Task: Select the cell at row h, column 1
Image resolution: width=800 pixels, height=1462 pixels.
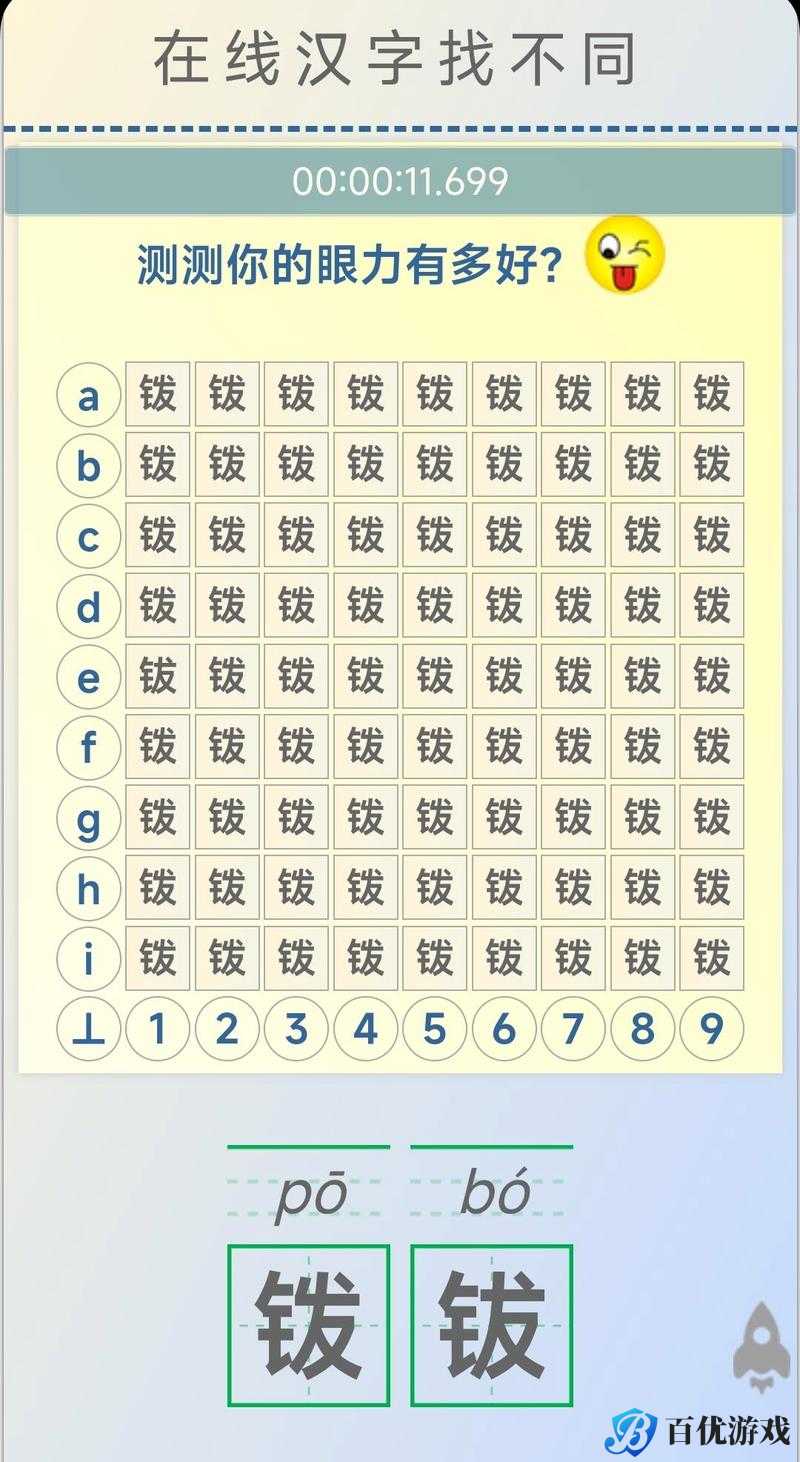Action: [x=157, y=888]
